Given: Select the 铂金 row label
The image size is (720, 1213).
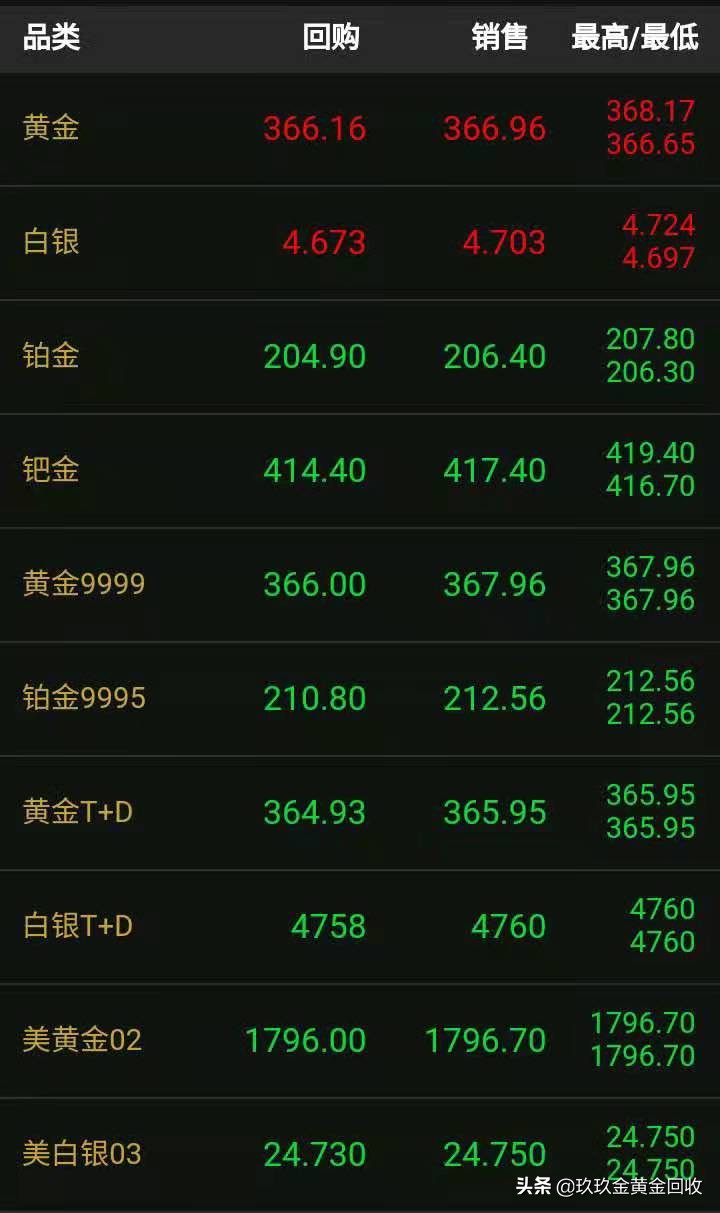Looking at the screenshot, I should pos(50,356).
